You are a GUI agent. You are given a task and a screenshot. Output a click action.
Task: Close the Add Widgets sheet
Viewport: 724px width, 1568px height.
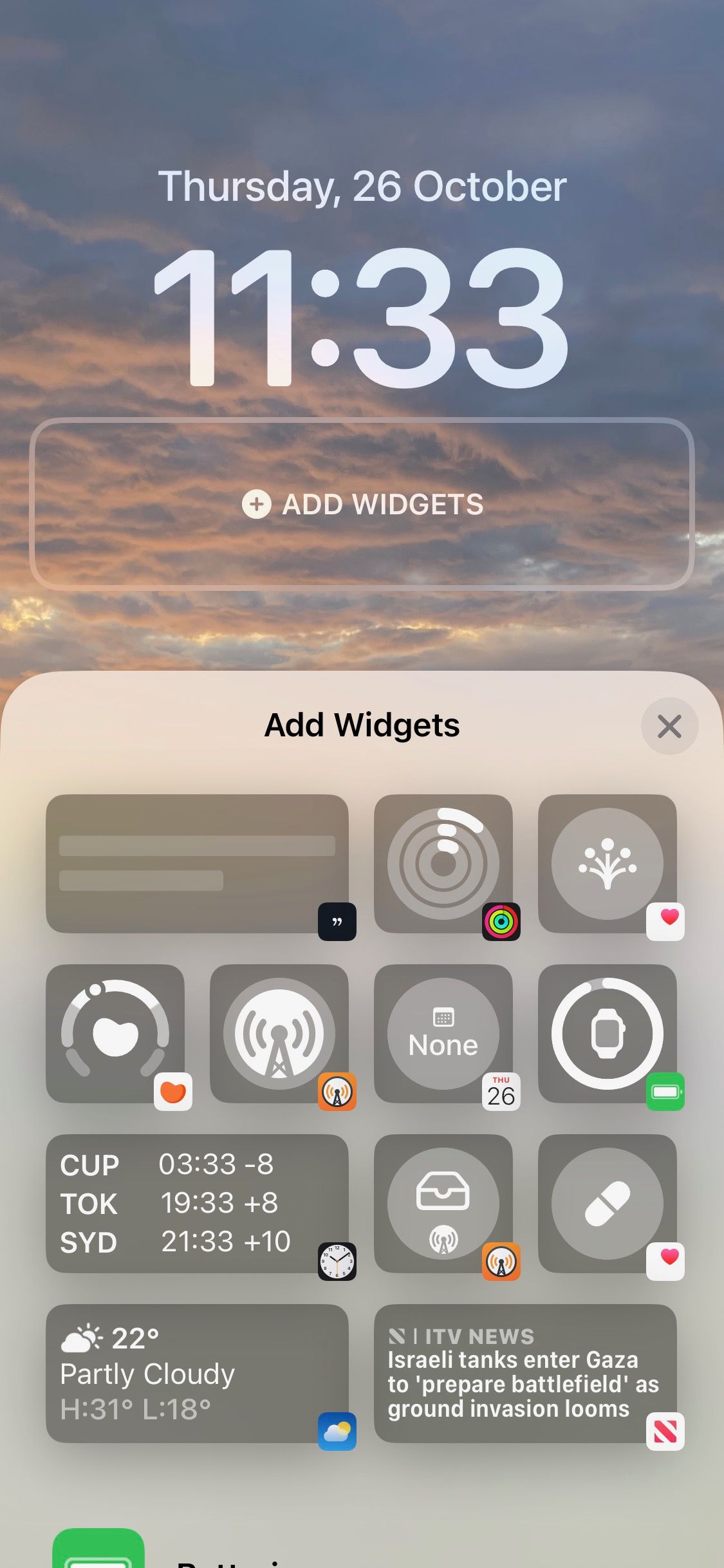669,726
